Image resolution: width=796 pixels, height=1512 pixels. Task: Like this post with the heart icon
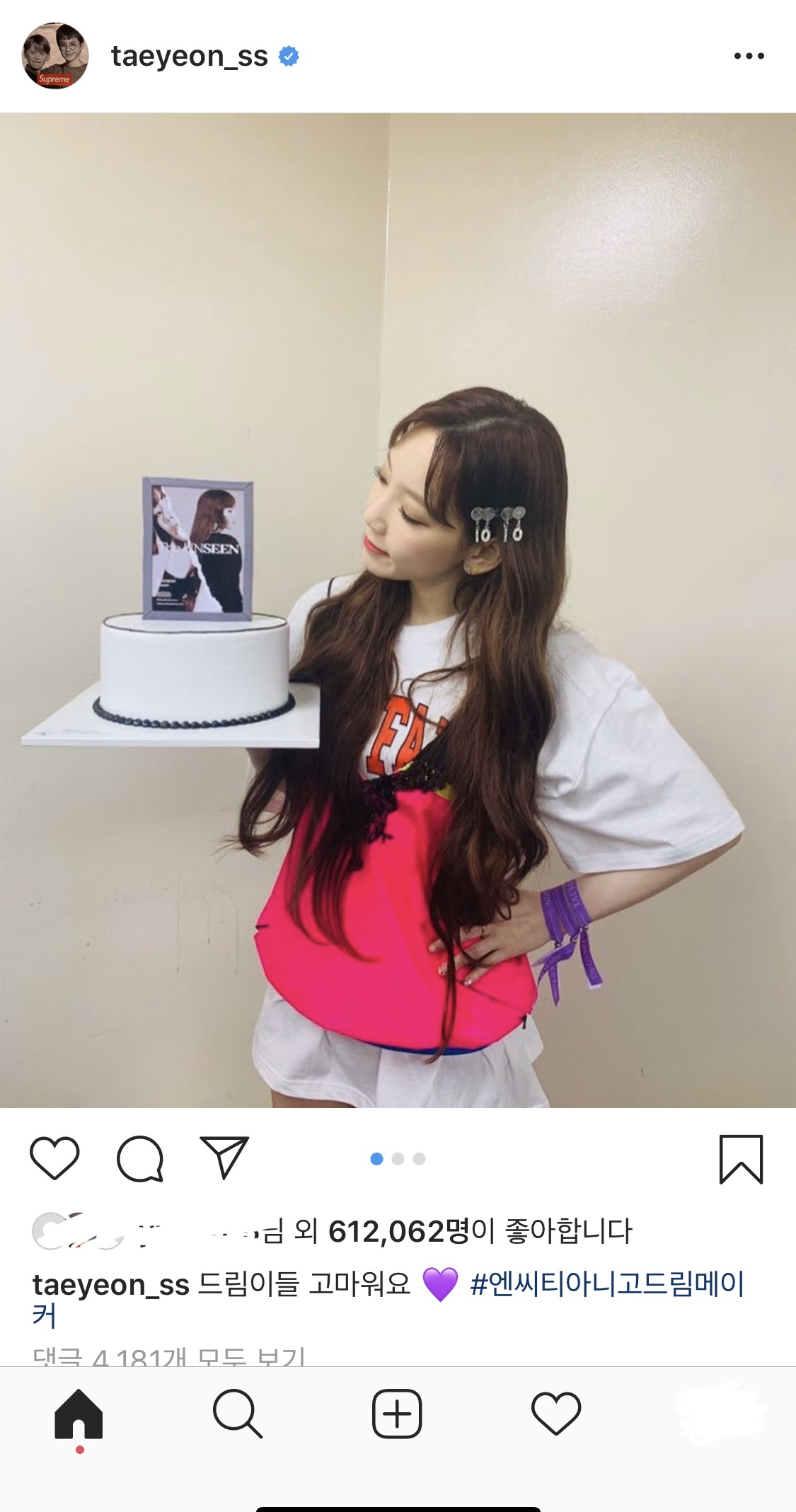(x=54, y=1159)
